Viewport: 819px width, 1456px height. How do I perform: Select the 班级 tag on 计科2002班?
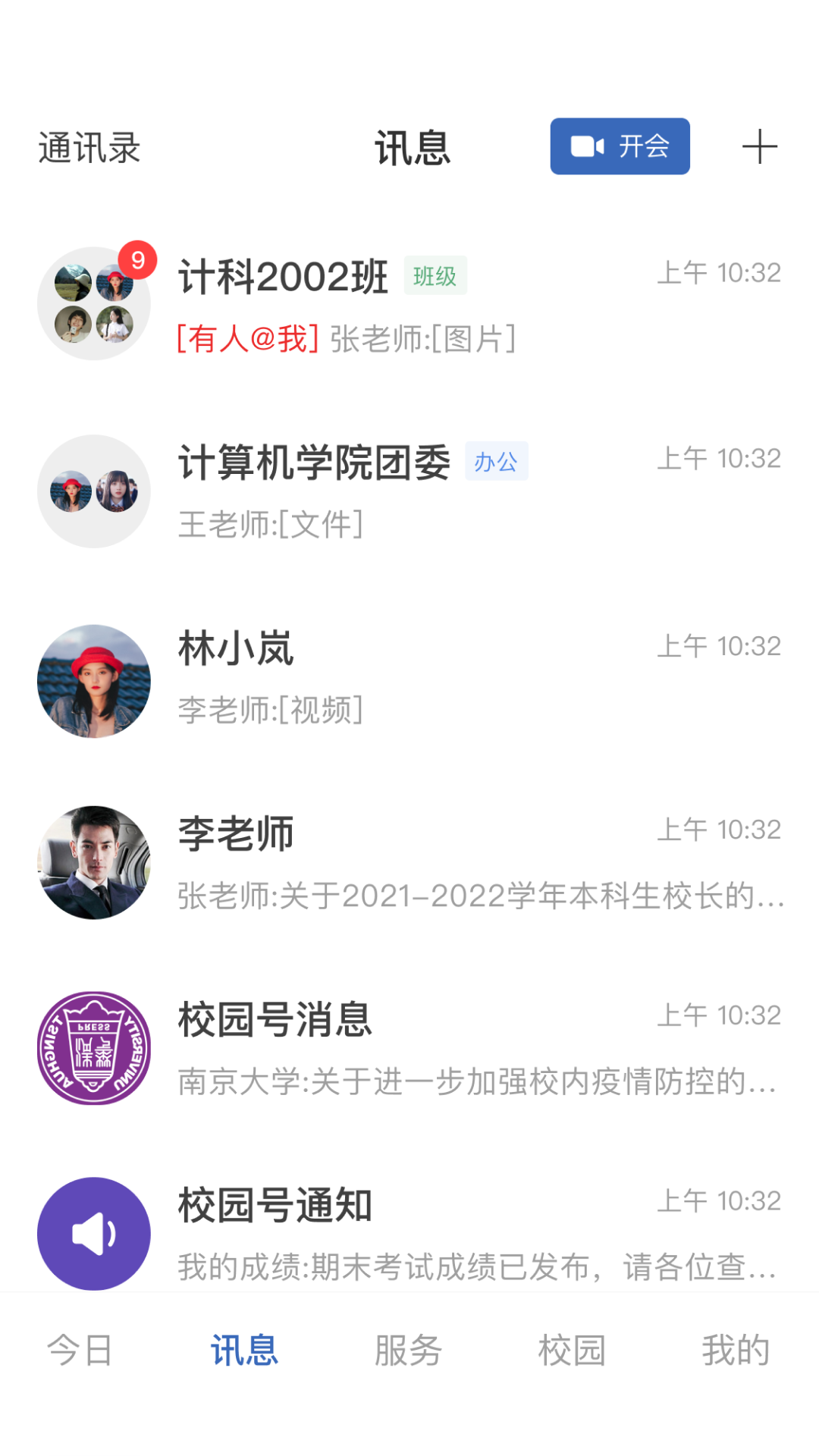(x=435, y=275)
